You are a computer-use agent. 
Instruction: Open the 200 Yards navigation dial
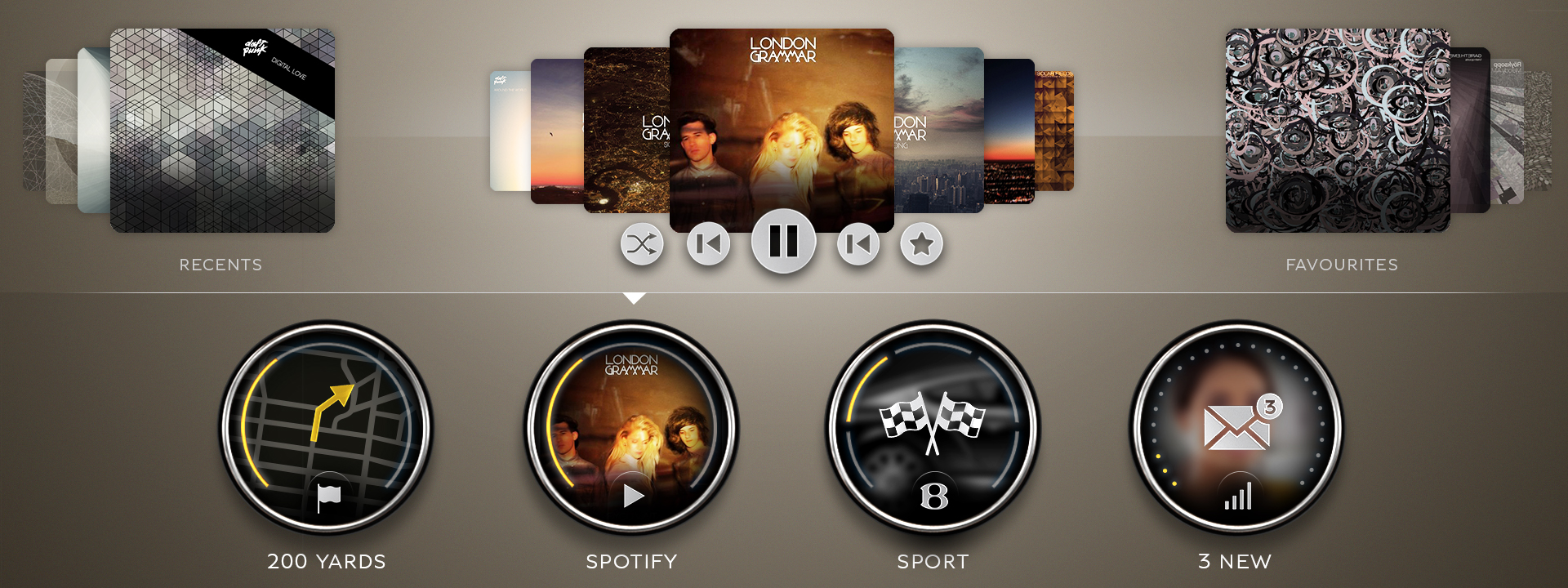point(327,427)
